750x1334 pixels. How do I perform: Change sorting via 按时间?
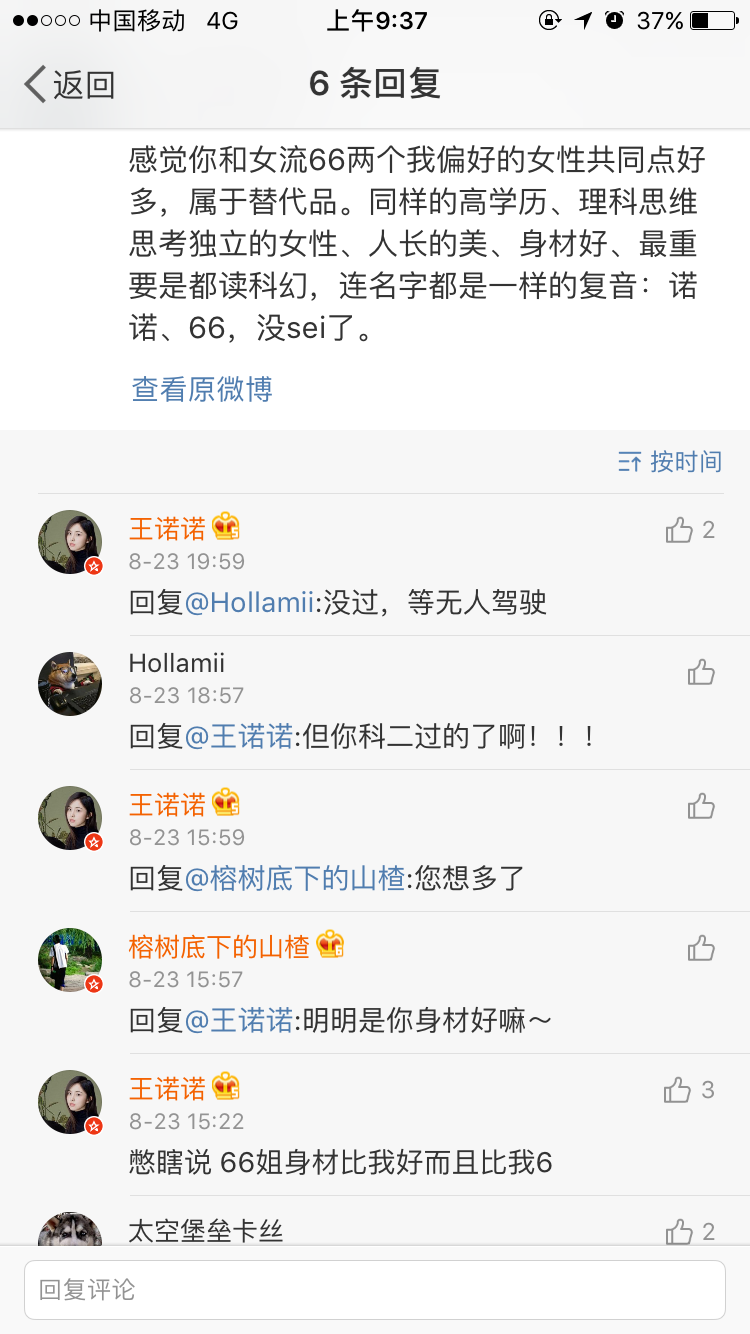coord(670,461)
